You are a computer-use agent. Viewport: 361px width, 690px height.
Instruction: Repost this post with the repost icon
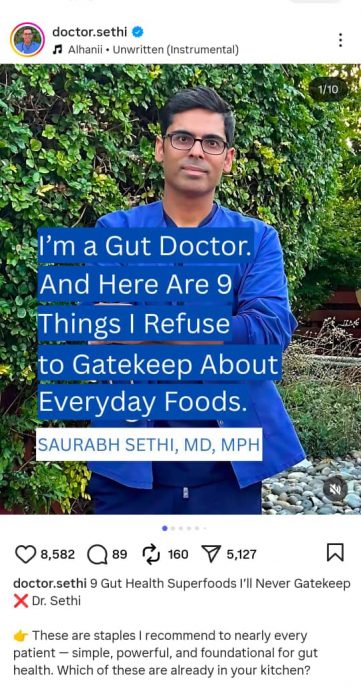point(152,554)
